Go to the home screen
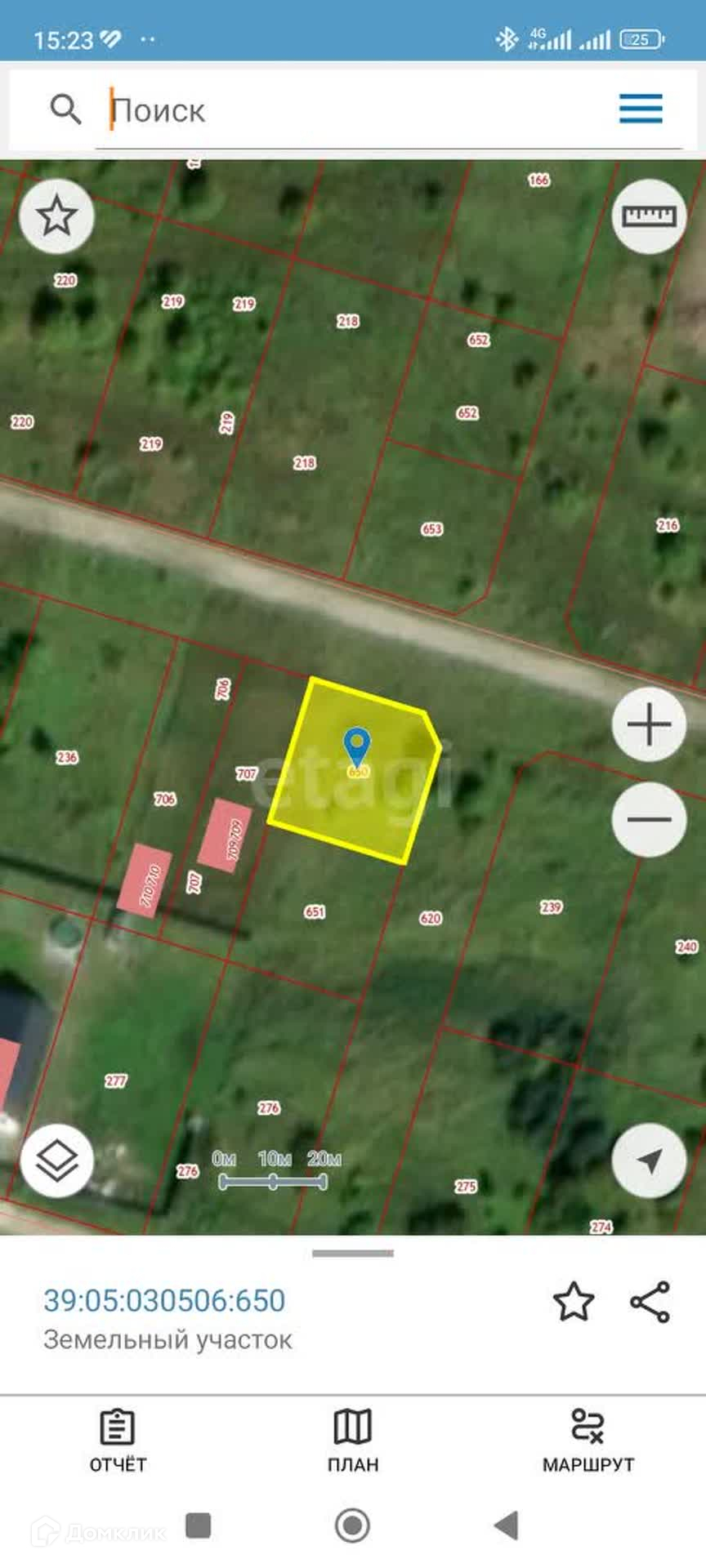 click(353, 1525)
